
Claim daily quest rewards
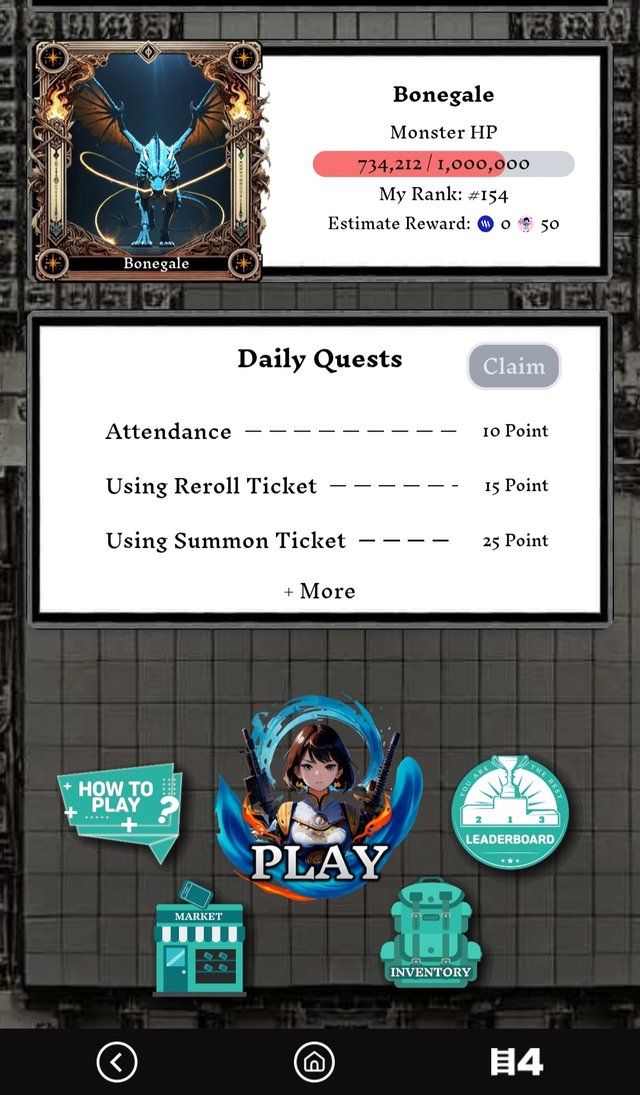point(514,366)
